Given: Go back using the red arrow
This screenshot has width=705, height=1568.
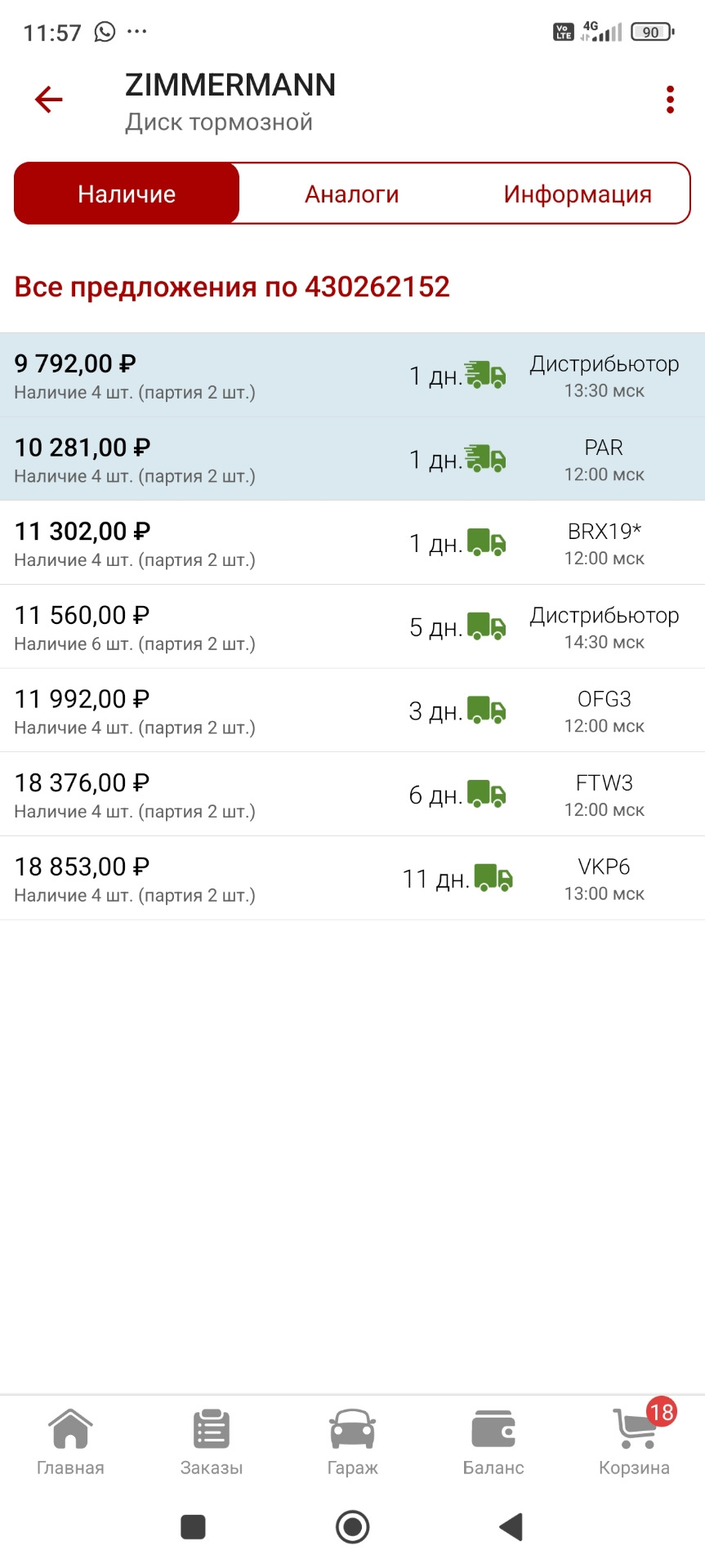Looking at the screenshot, I should [49, 100].
